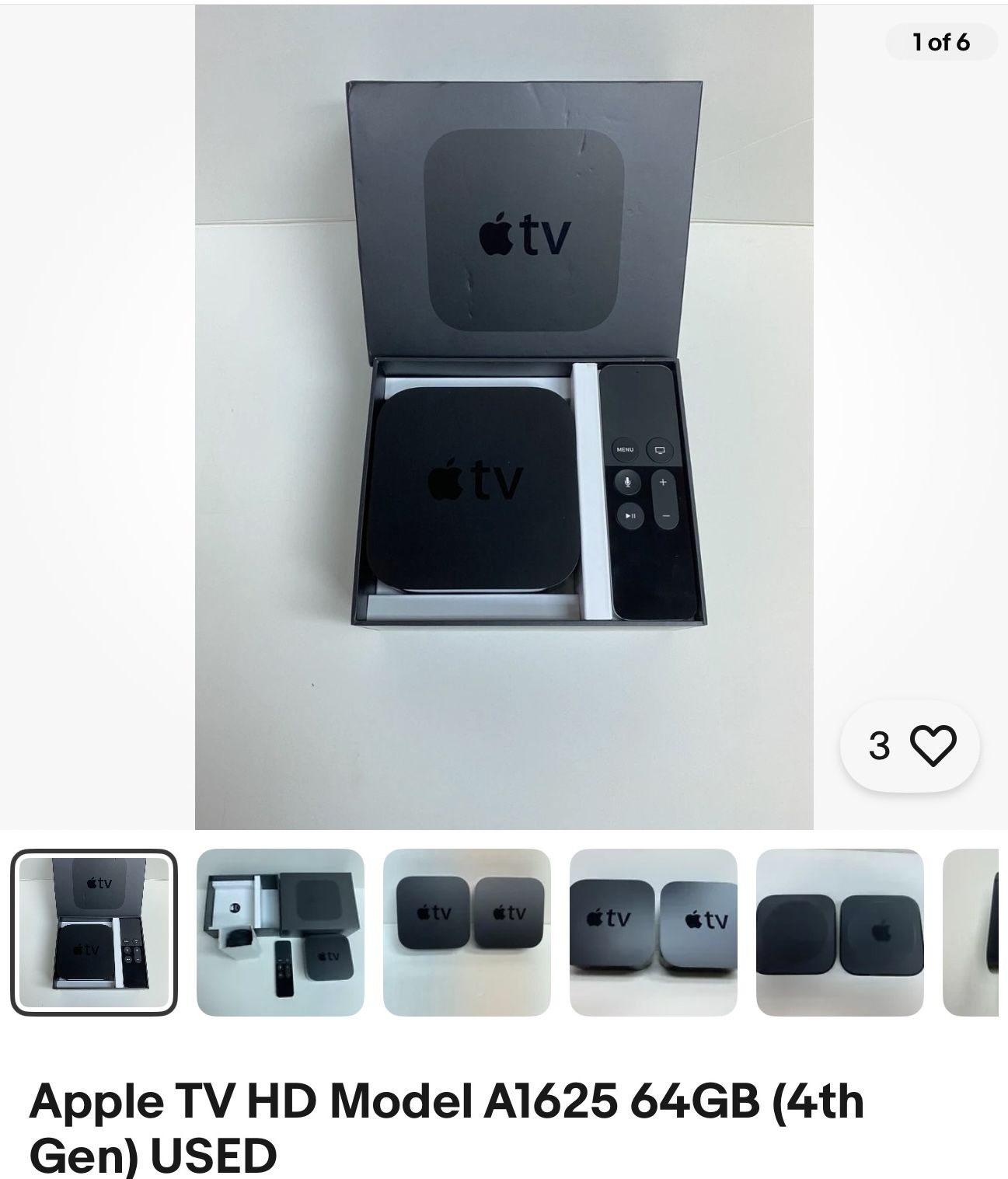Image resolution: width=1008 pixels, height=1179 pixels.
Task: Add listing to watchlist with heart button
Action: 909,745
